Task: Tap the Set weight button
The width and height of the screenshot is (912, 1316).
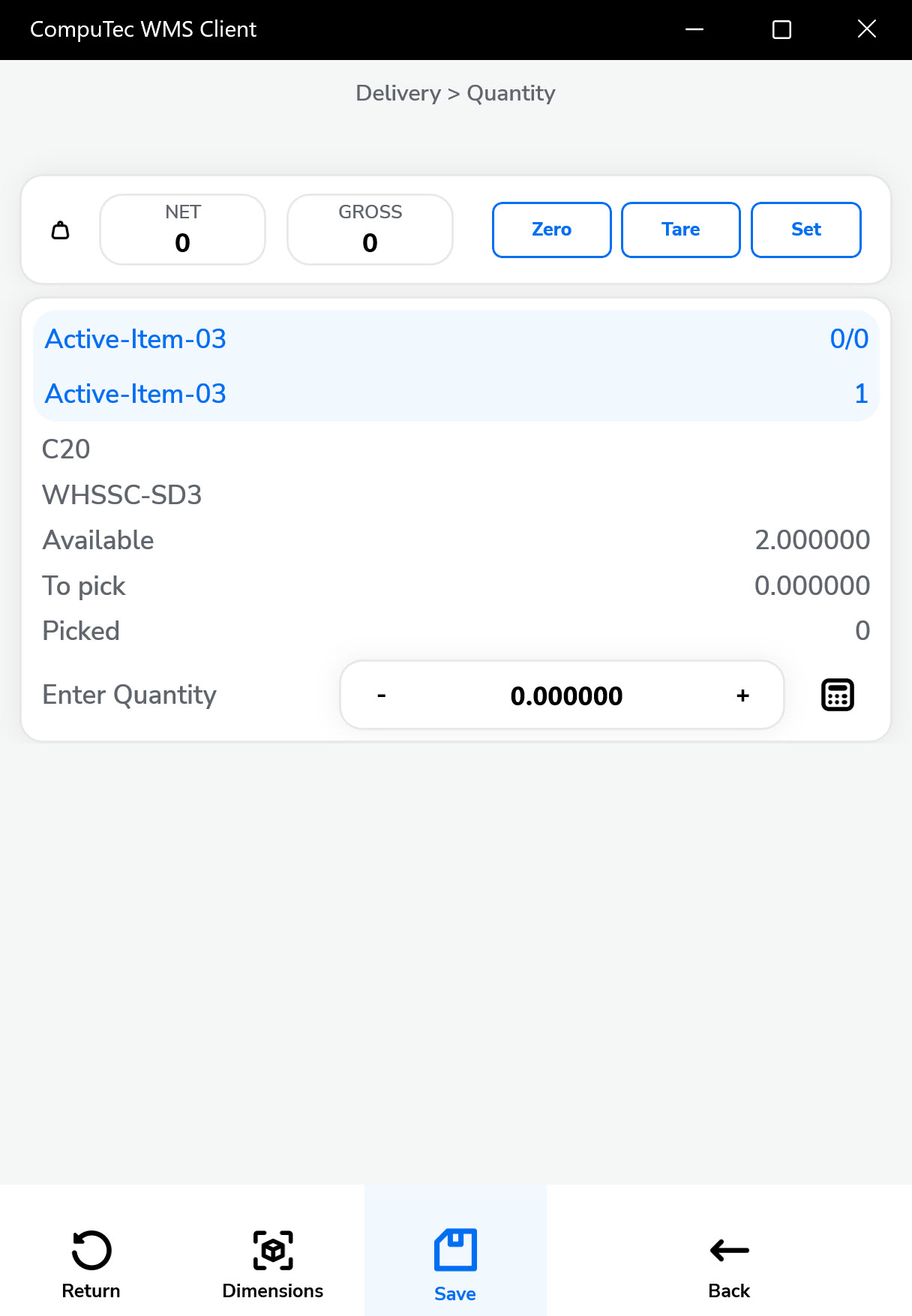Action: click(805, 230)
